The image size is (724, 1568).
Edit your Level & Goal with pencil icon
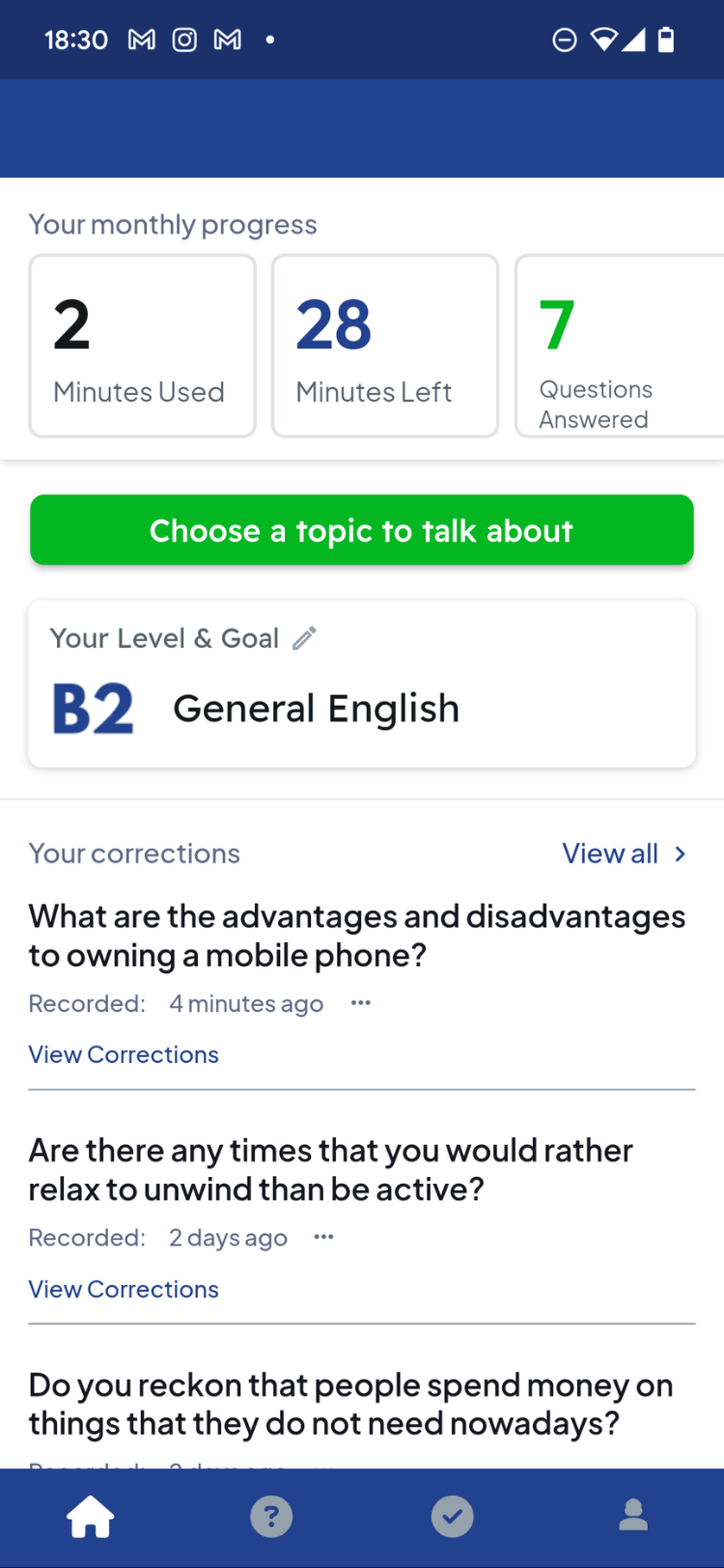click(304, 638)
